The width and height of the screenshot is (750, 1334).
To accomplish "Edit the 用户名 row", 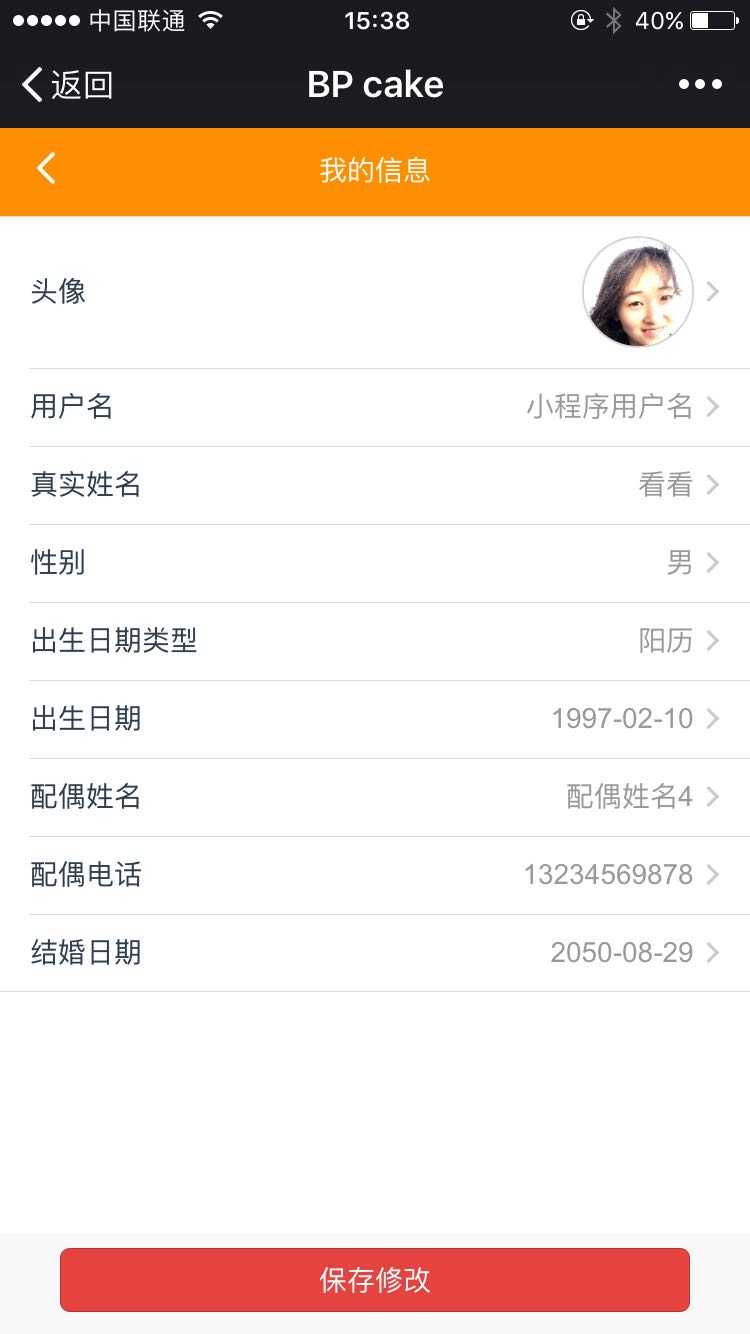I will point(375,407).
